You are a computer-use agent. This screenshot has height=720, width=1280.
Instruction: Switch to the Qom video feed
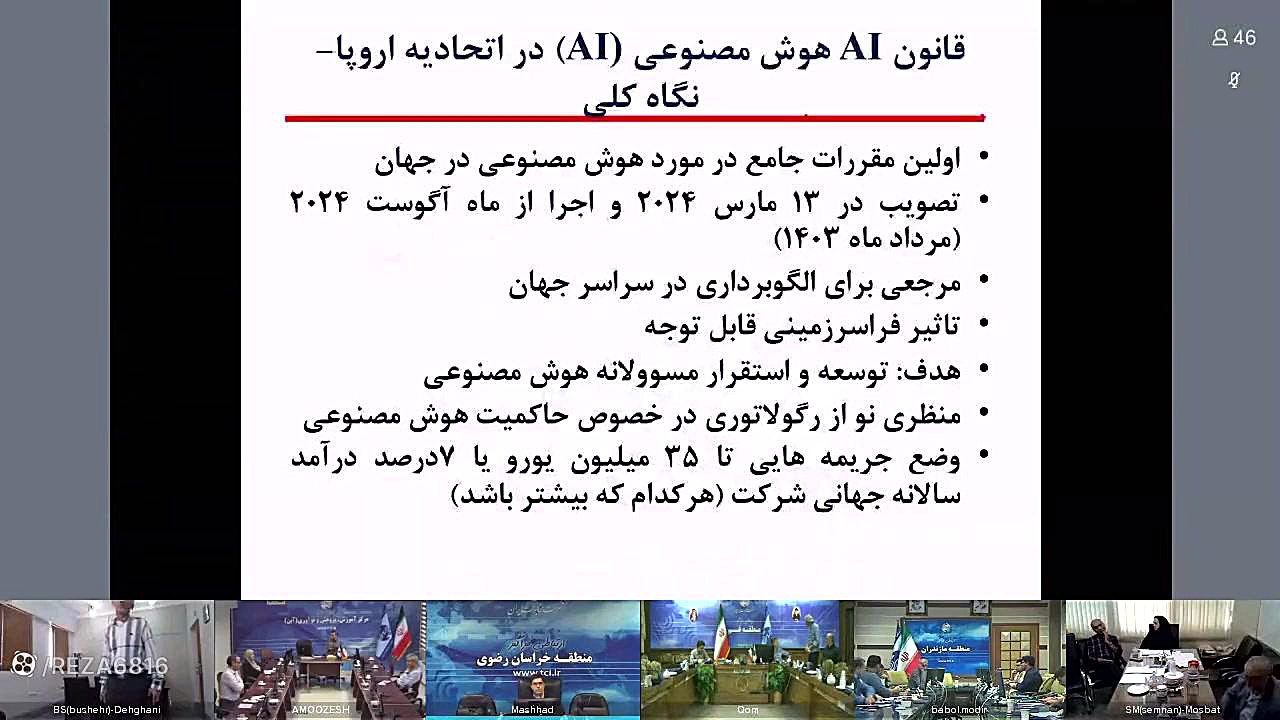click(x=746, y=658)
